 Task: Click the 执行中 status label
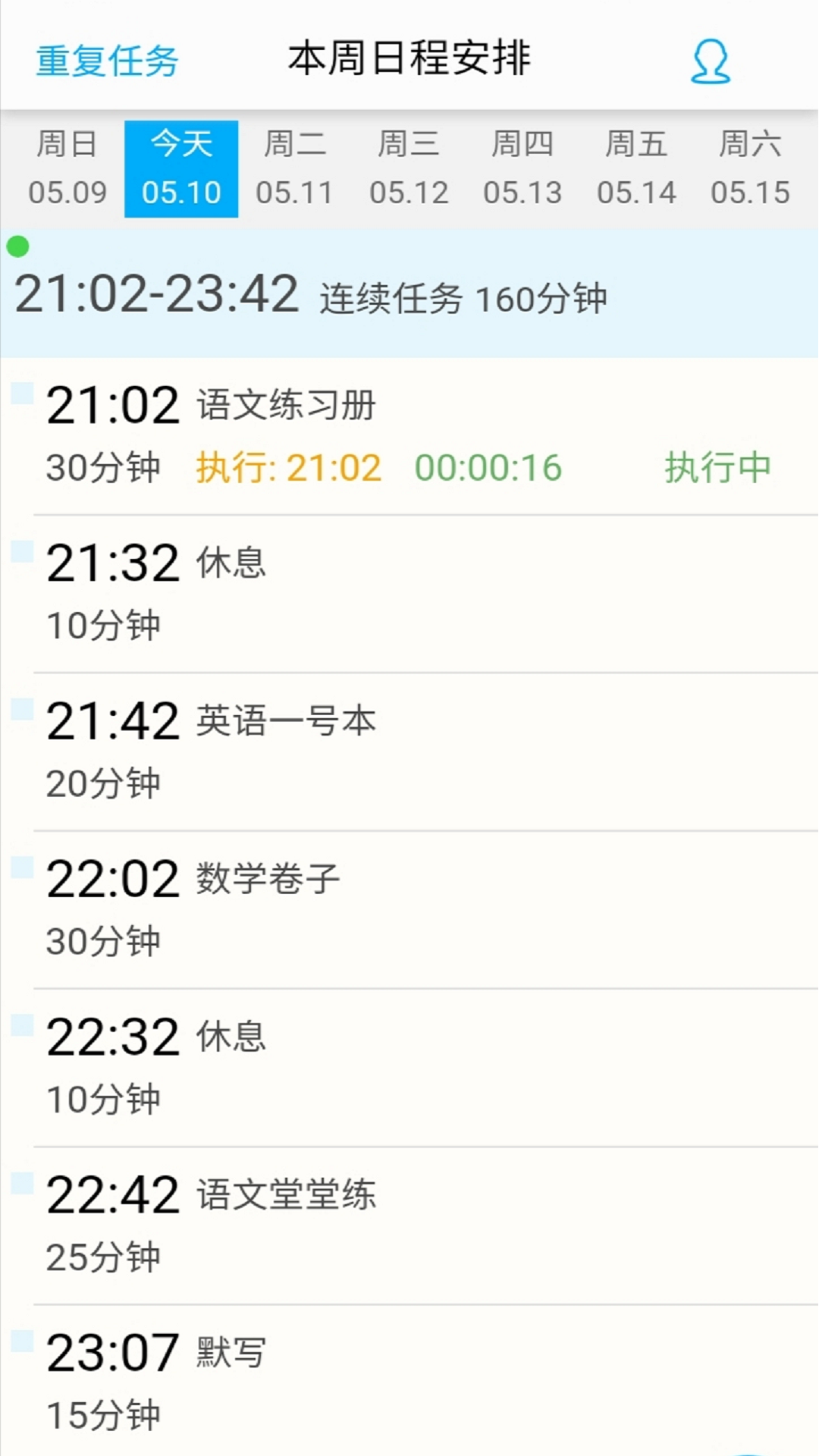pos(717,468)
